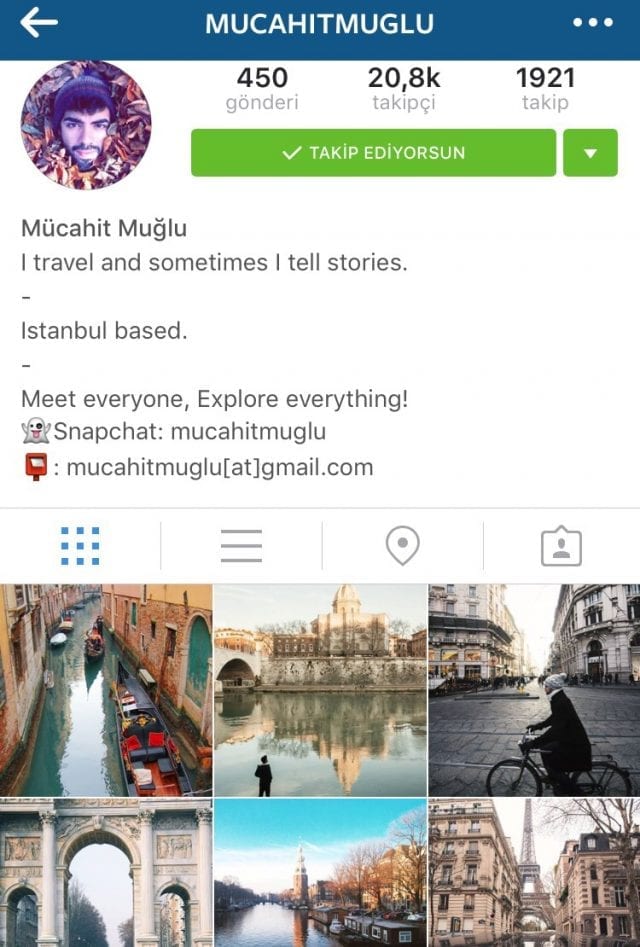View the 20,8k takipçi followers list
640x947 pixels.
pyautogui.click(x=404, y=88)
